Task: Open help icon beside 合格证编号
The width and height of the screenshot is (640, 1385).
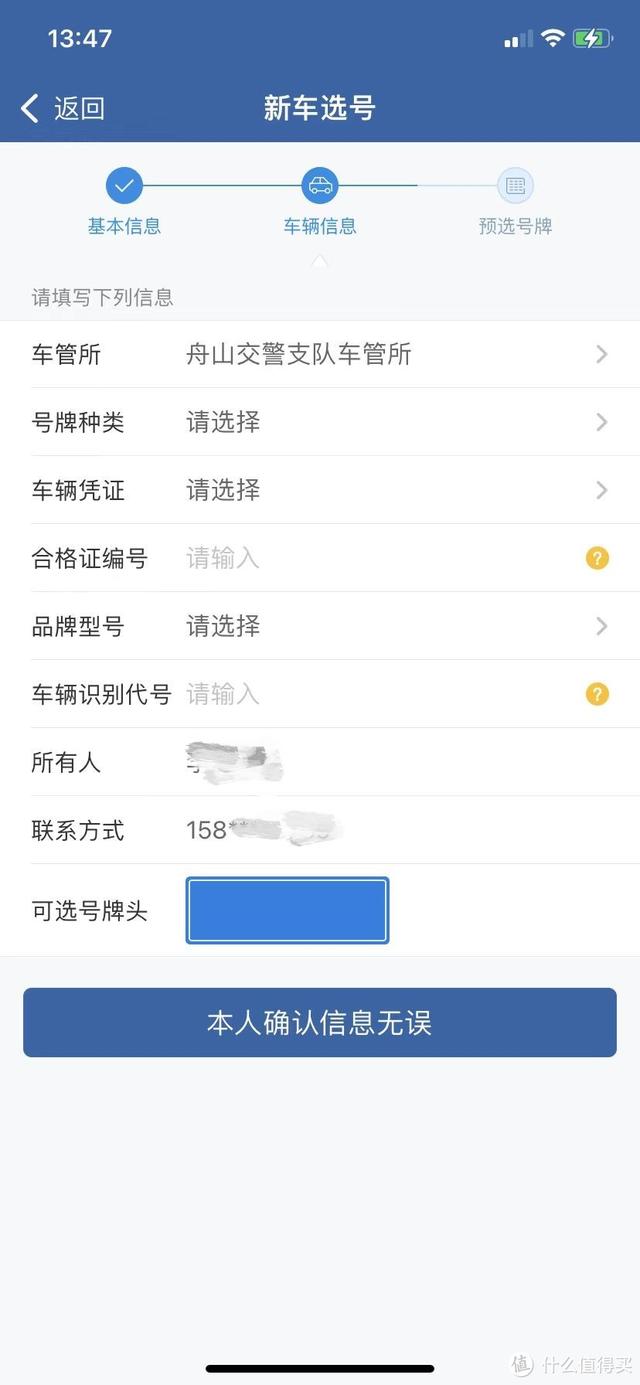Action: pos(597,558)
